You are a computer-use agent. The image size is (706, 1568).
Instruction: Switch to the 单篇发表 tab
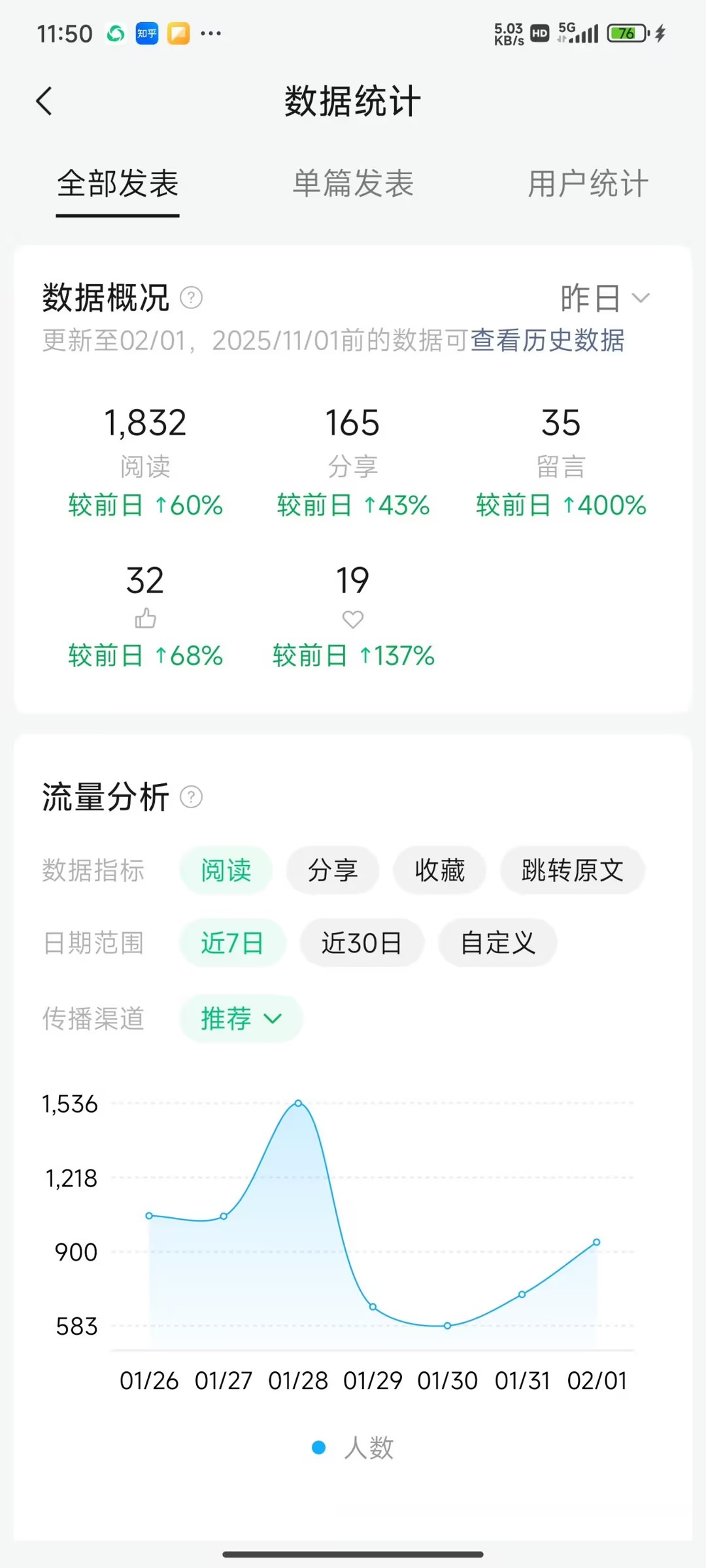[353, 184]
